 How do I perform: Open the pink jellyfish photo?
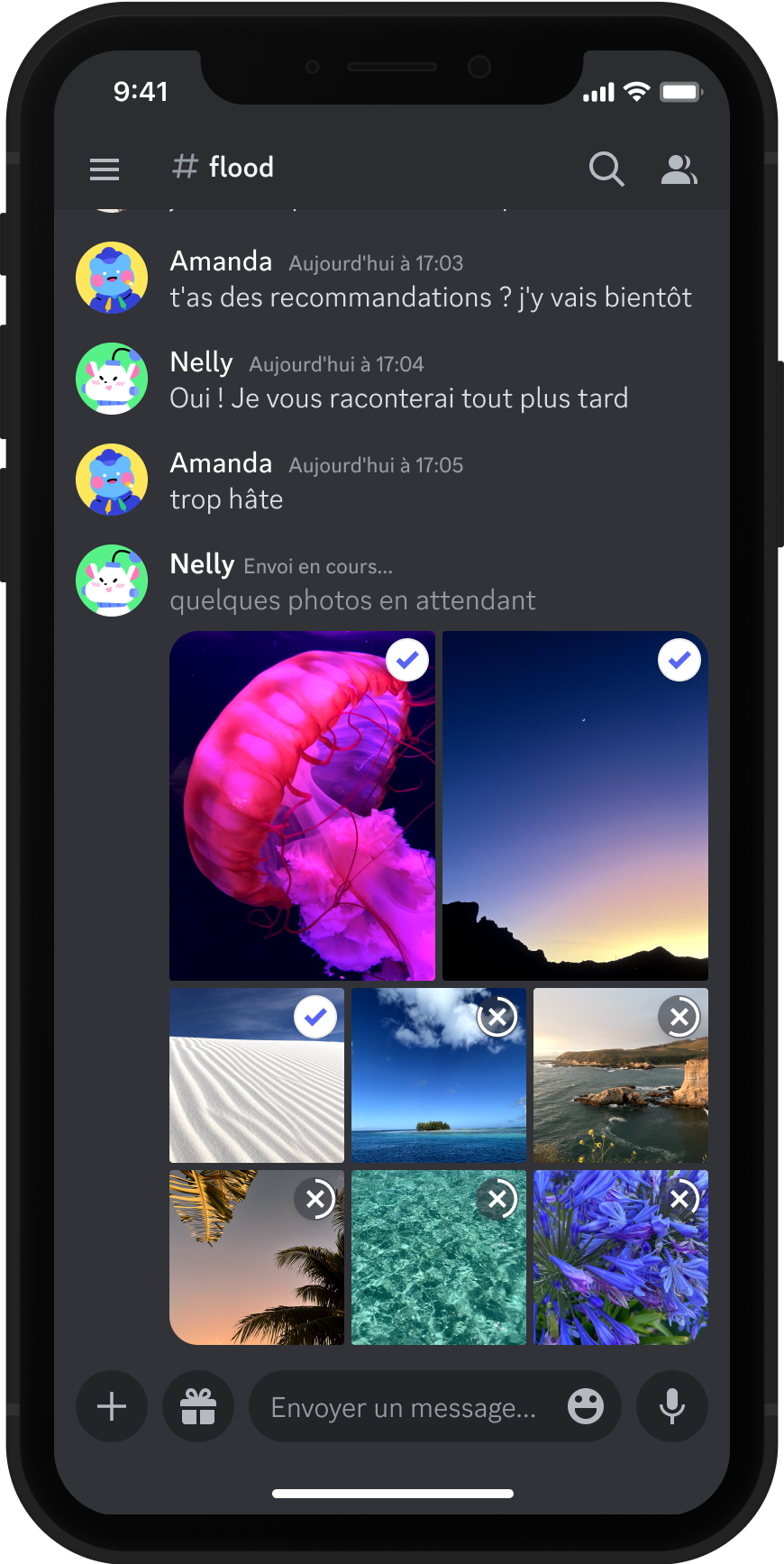[302, 805]
